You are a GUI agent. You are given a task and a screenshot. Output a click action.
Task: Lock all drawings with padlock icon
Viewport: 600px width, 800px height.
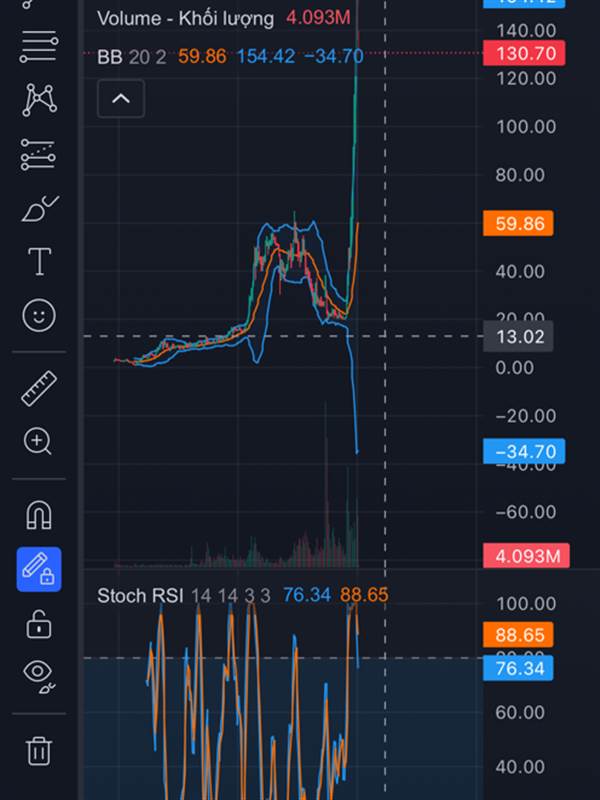pyautogui.click(x=38, y=624)
